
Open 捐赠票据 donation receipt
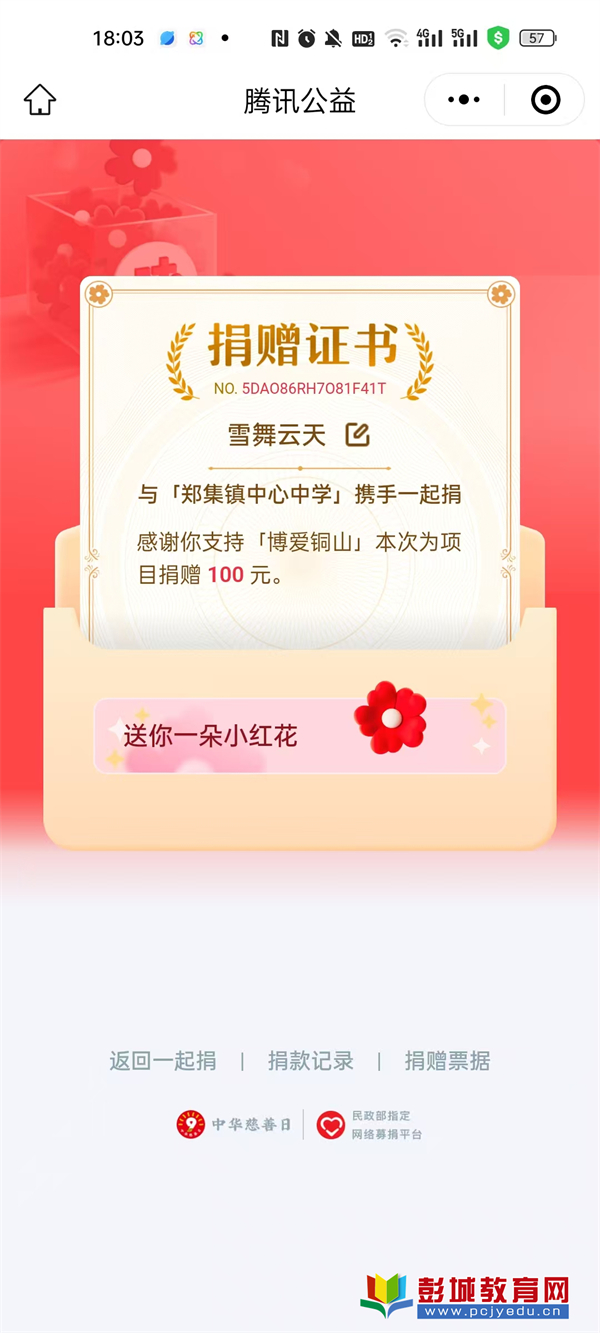coord(447,1061)
